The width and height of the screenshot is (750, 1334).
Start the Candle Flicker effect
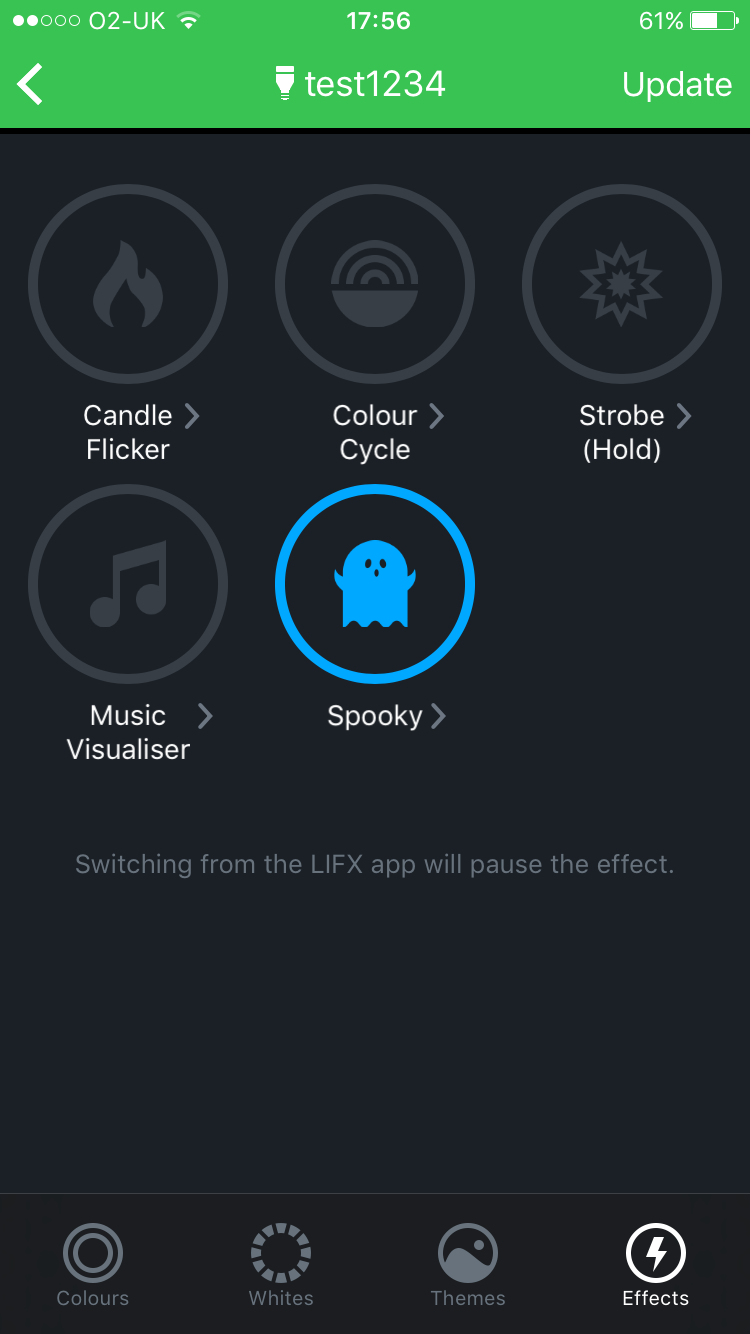point(128,285)
